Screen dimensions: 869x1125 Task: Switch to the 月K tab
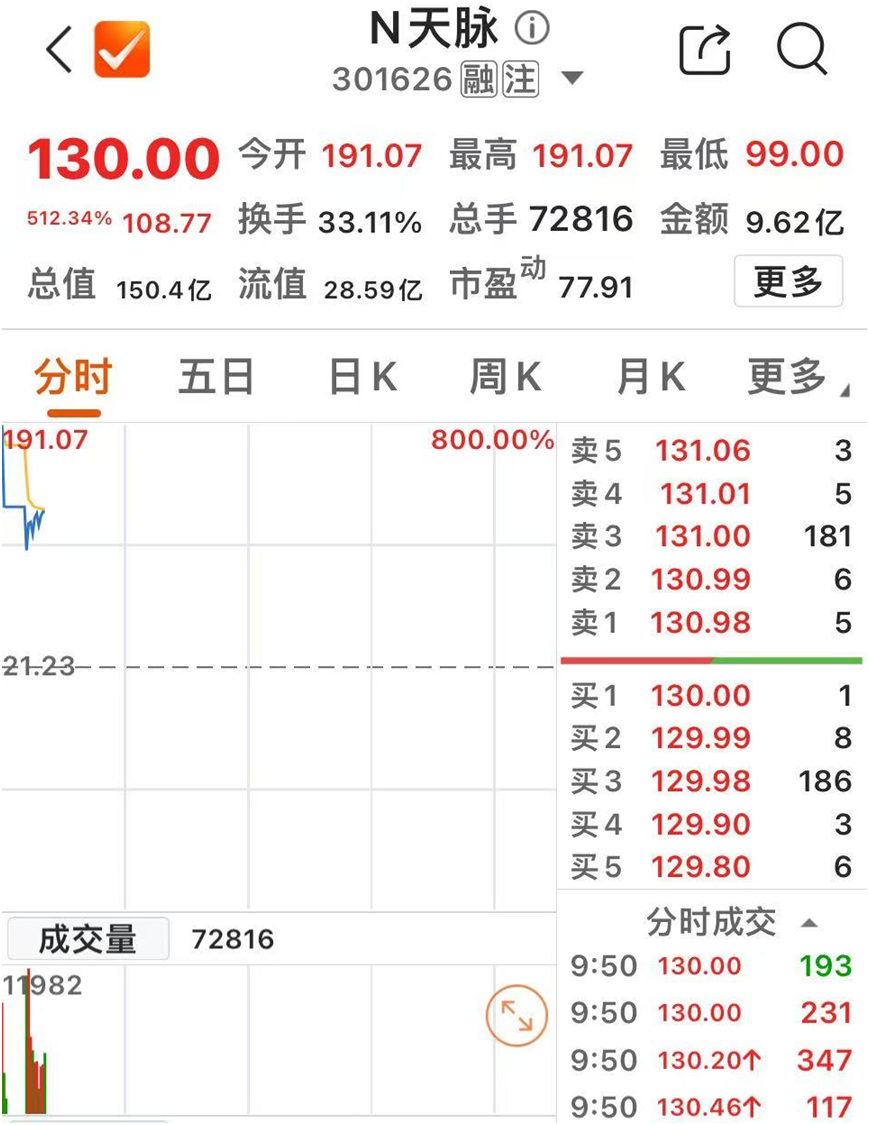pyautogui.click(x=650, y=378)
